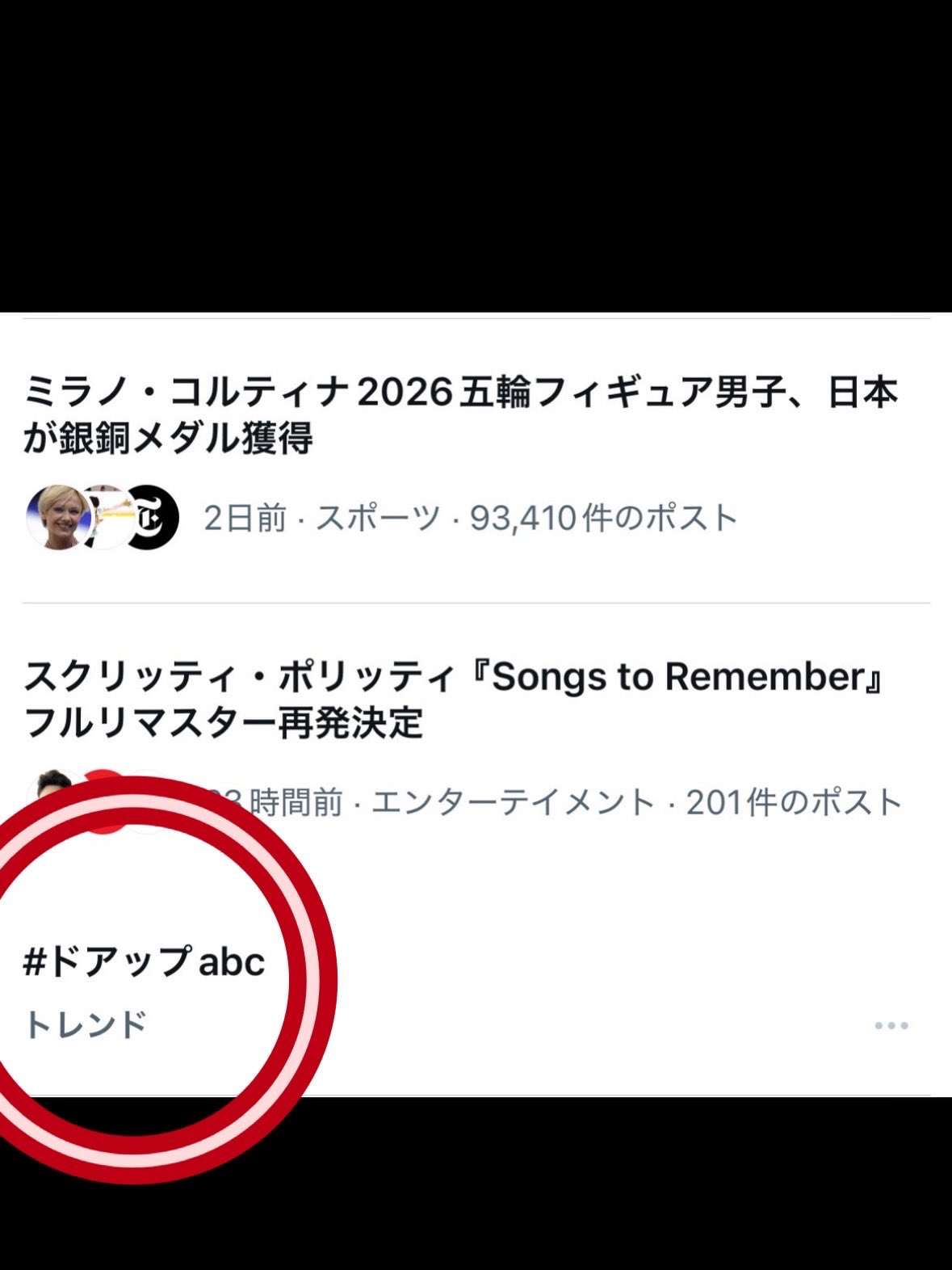Open more options for #ドアップabc trend
Screen dimensions: 952x1270
click(x=891, y=1025)
